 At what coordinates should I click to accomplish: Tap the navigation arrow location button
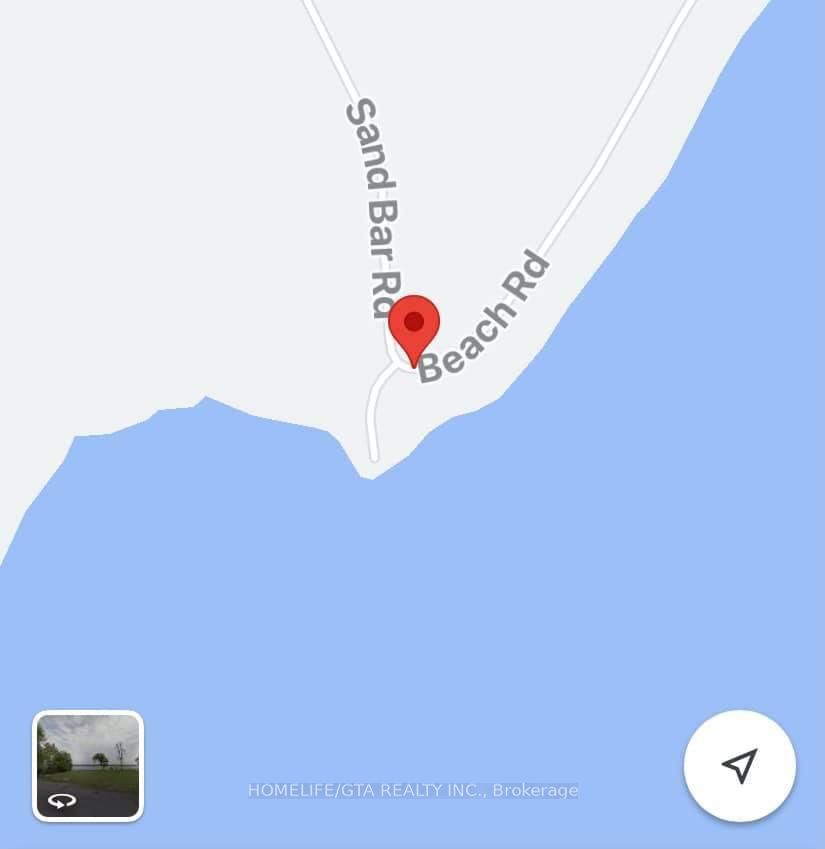[739, 766]
